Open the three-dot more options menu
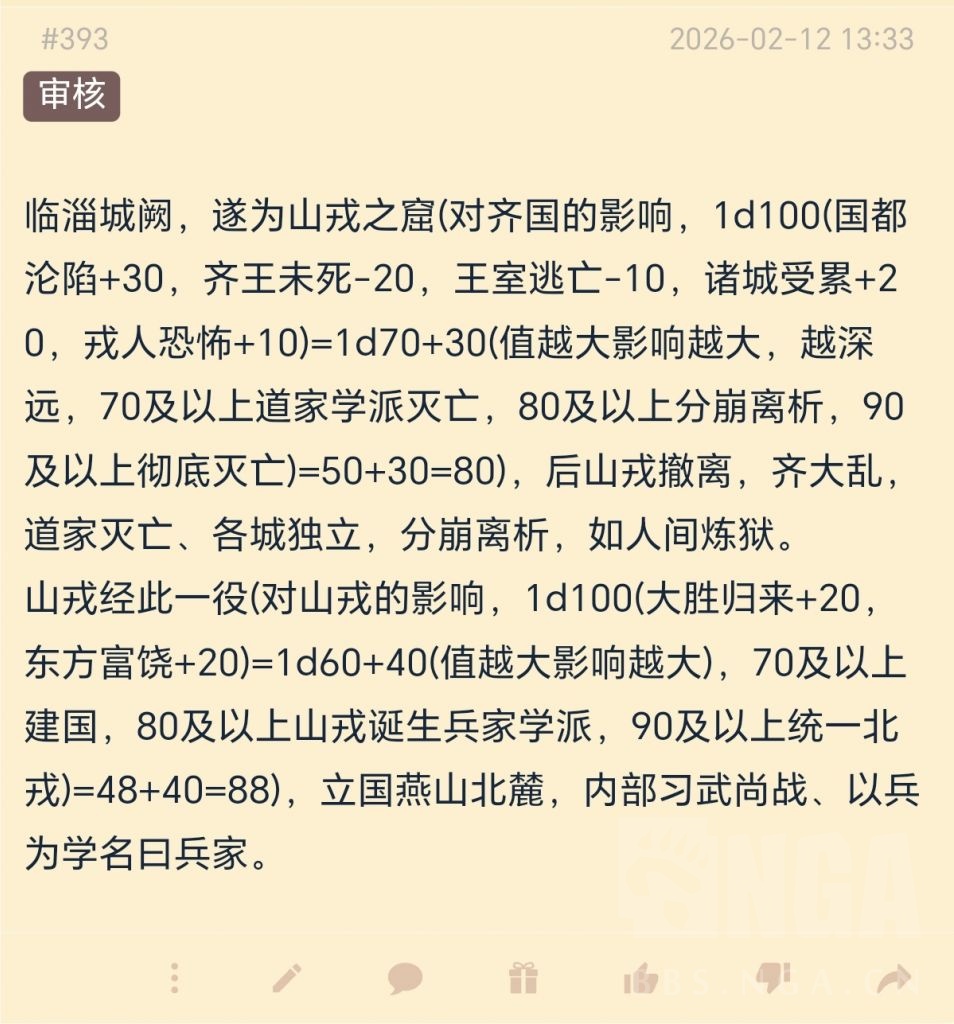The image size is (954, 1024). tap(174, 978)
